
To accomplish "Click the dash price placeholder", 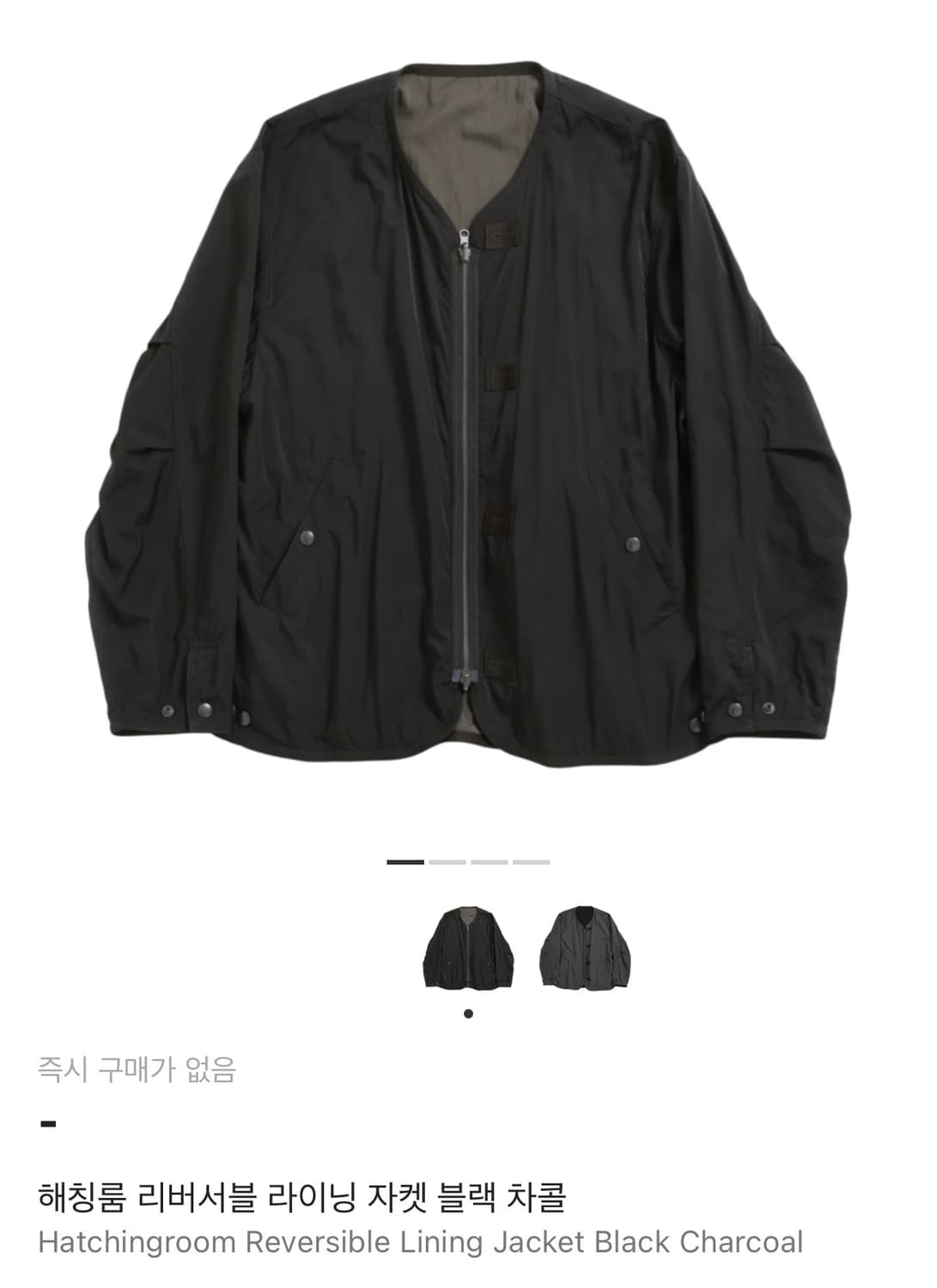I will click(47, 1121).
